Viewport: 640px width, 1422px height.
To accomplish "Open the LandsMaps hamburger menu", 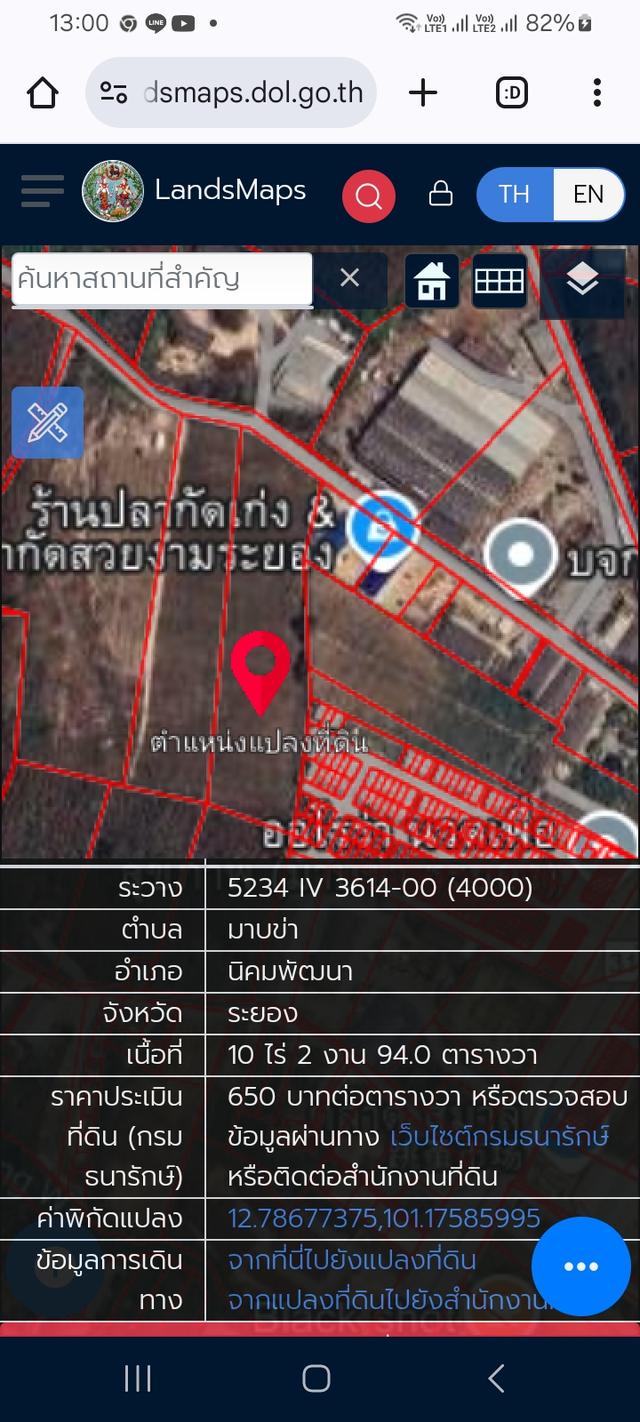I will click(x=42, y=190).
